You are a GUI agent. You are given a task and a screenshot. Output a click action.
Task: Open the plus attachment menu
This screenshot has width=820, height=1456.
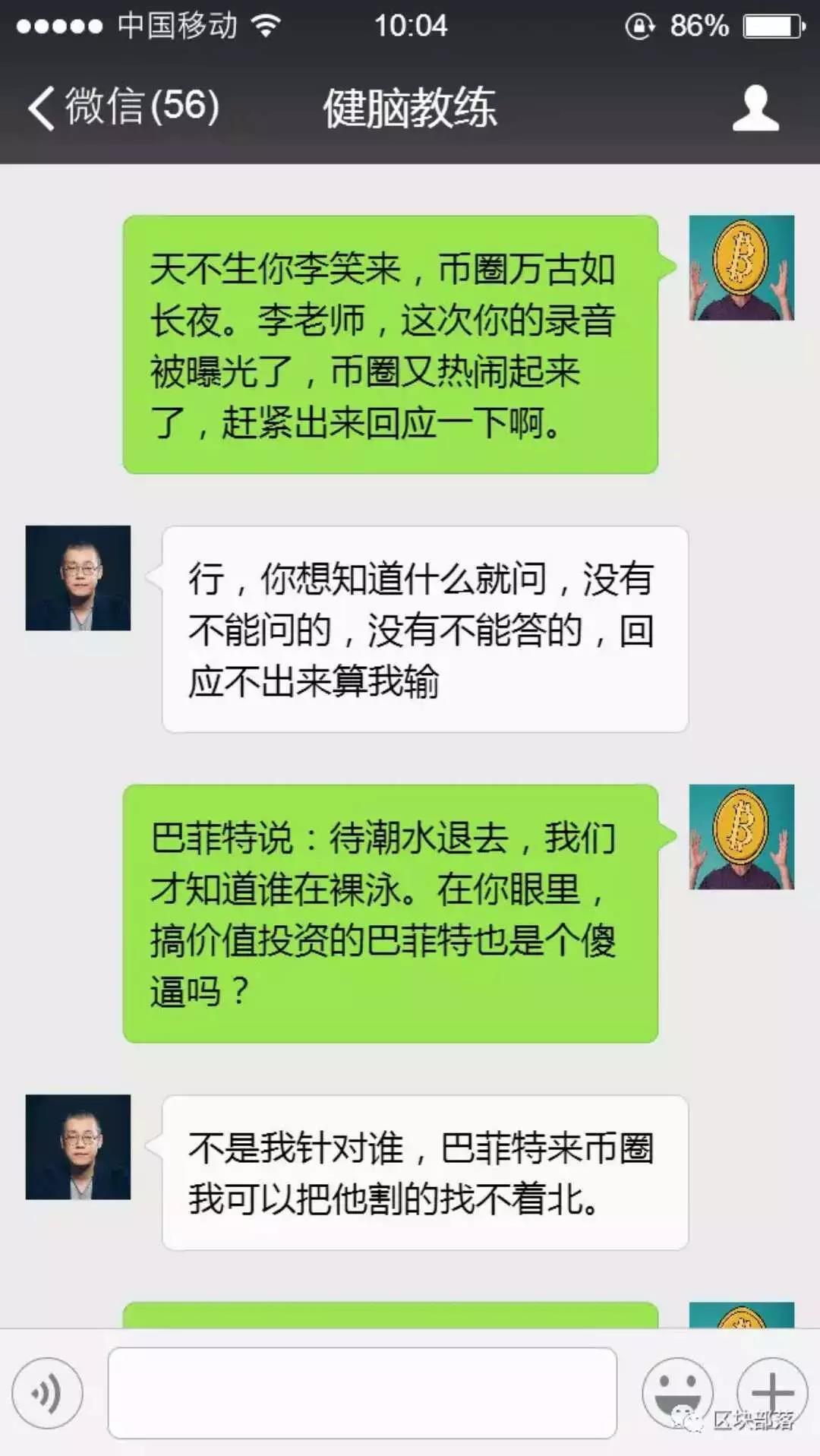[771, 1391]
